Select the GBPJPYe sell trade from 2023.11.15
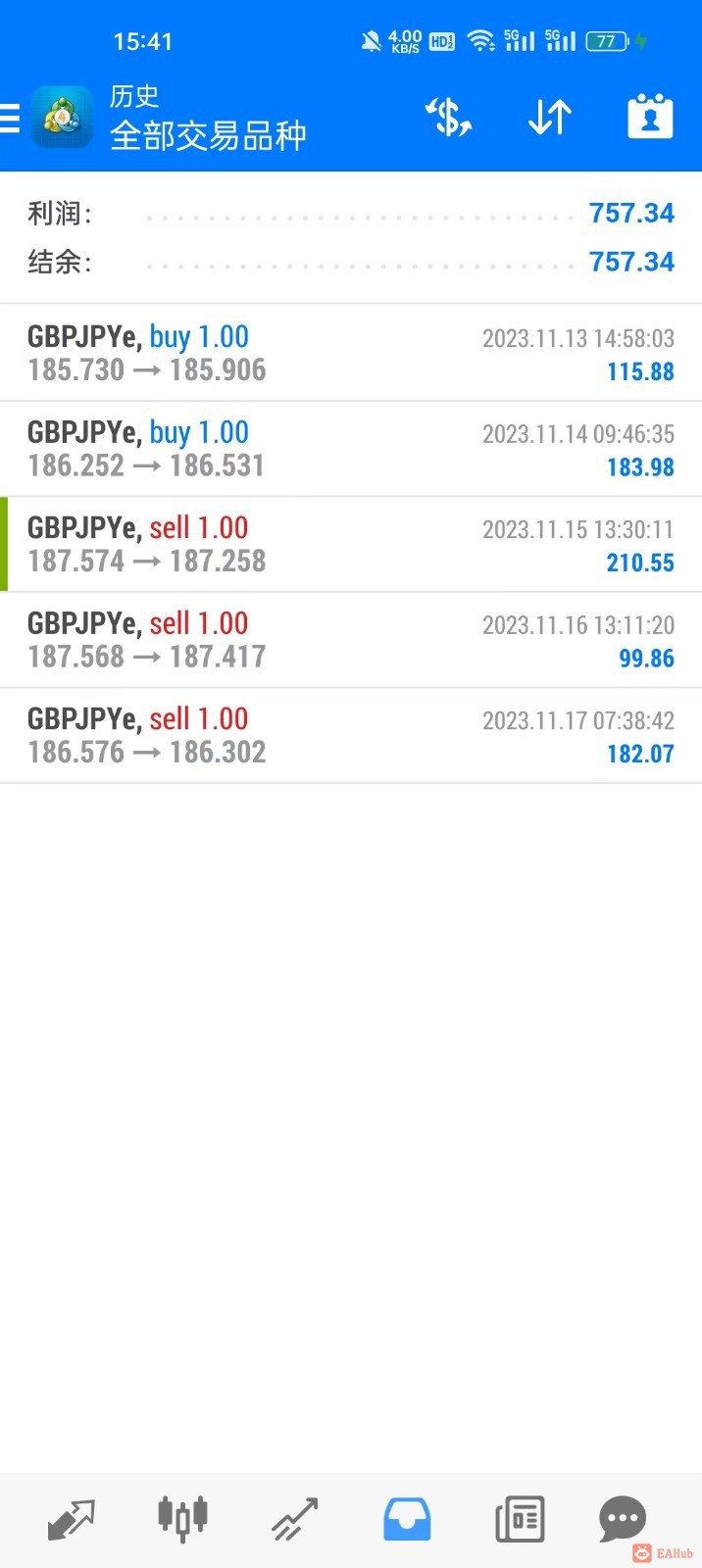 click(351, 544)
